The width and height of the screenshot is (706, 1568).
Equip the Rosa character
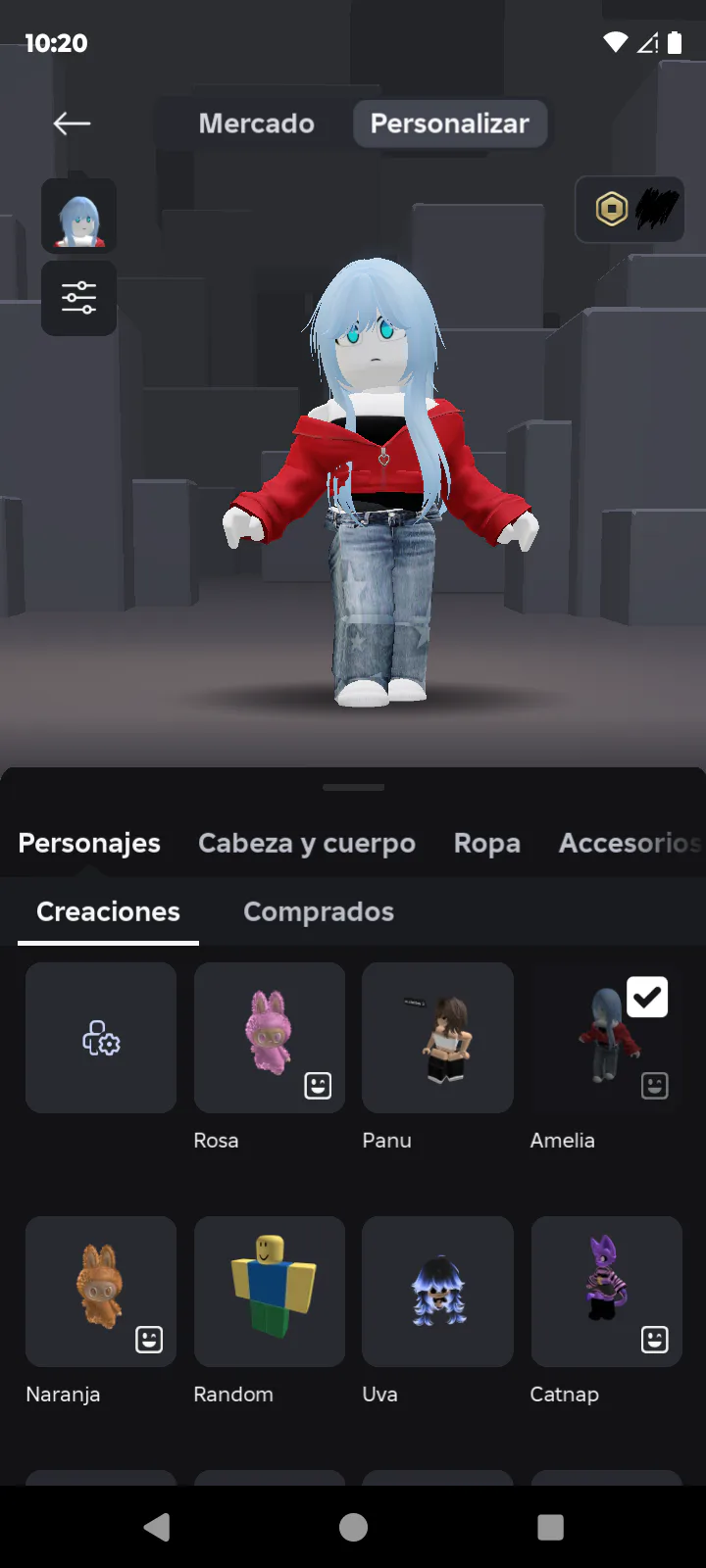tap(270, 1038)
